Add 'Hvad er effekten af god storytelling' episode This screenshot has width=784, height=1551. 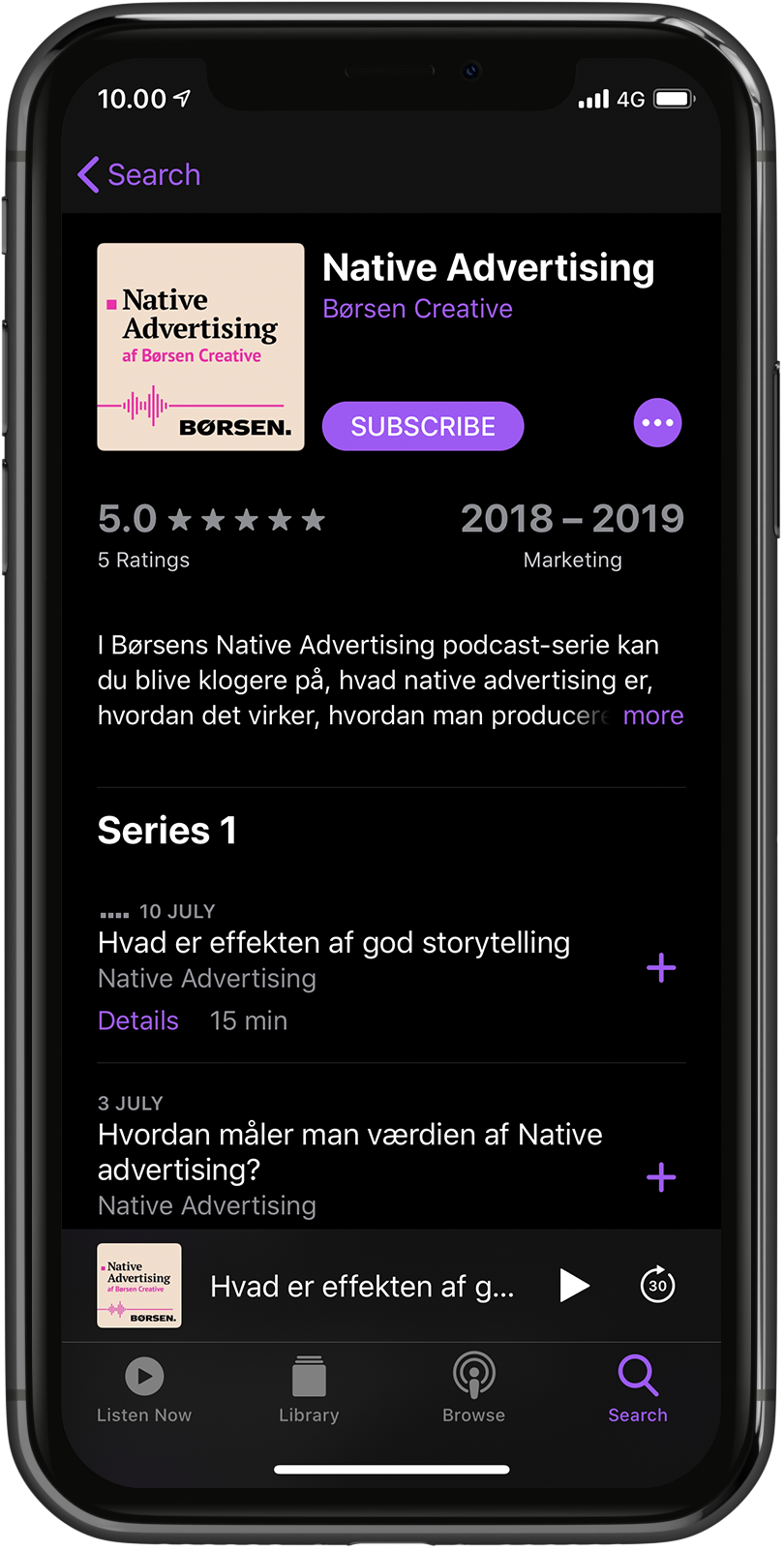click(x=661, y=968)
